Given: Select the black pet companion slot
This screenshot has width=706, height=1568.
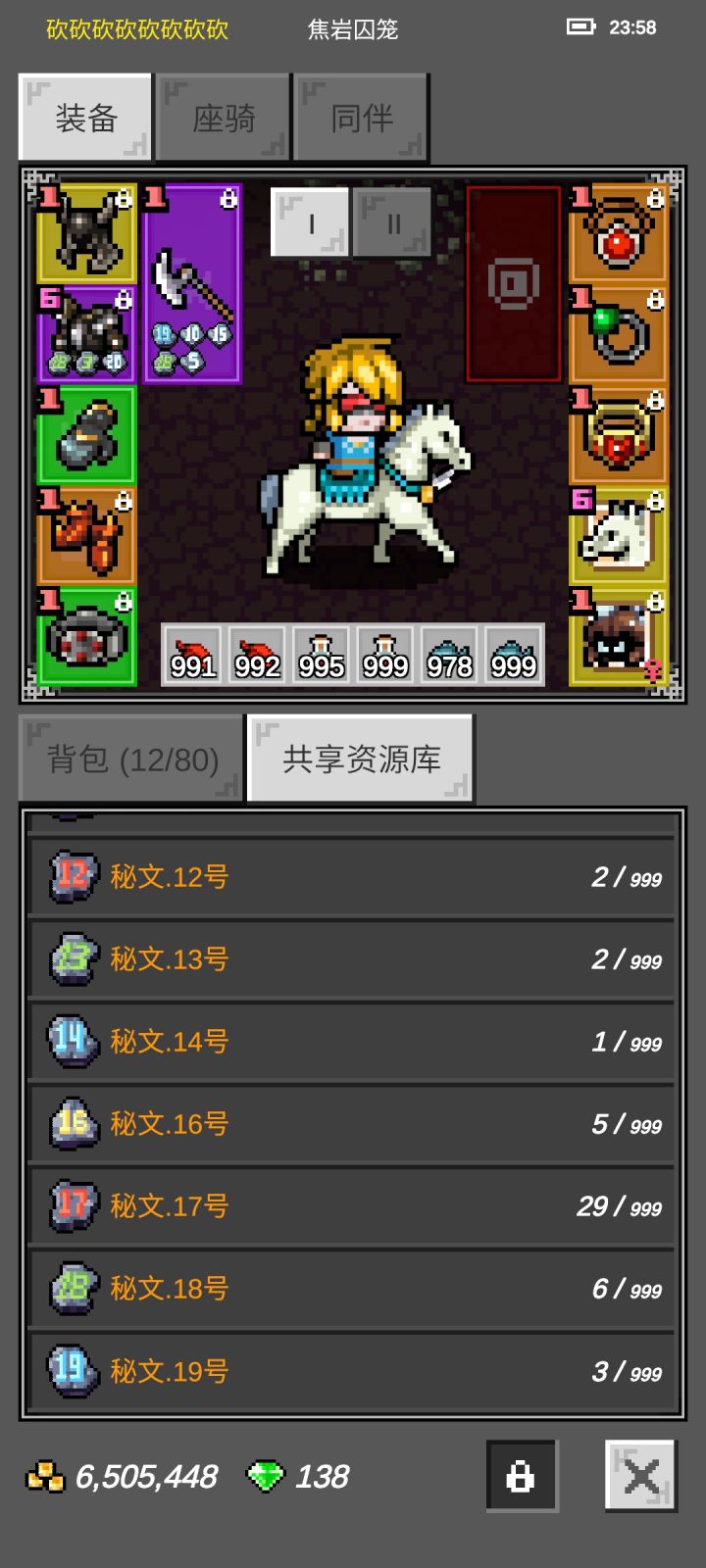Looking at the screenshot, I should coord(620,637).
